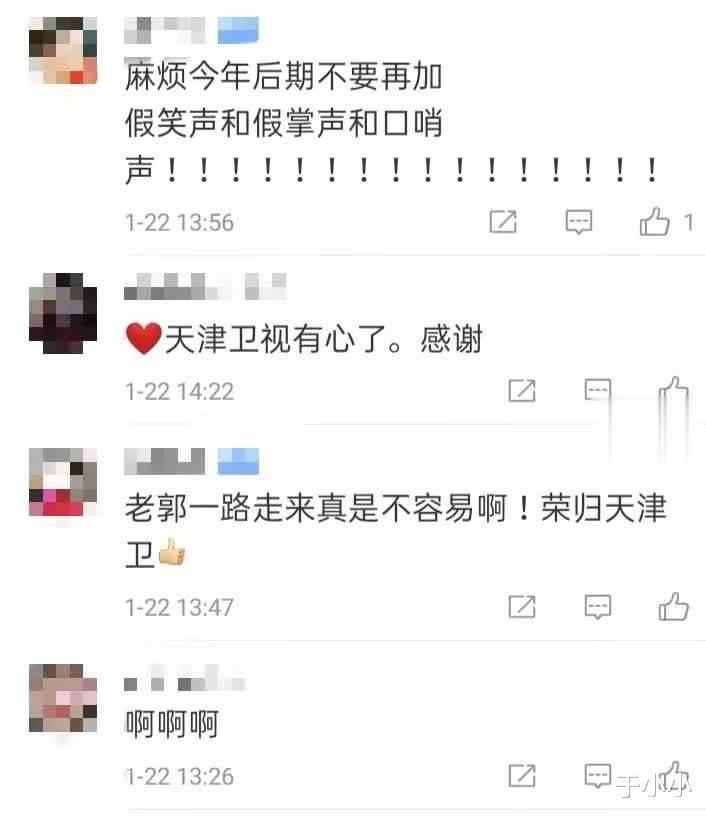Repost the comment about 假笑声和假掌声
The height and width of the screenshot is (816, 706).
[x=503, y=222]
